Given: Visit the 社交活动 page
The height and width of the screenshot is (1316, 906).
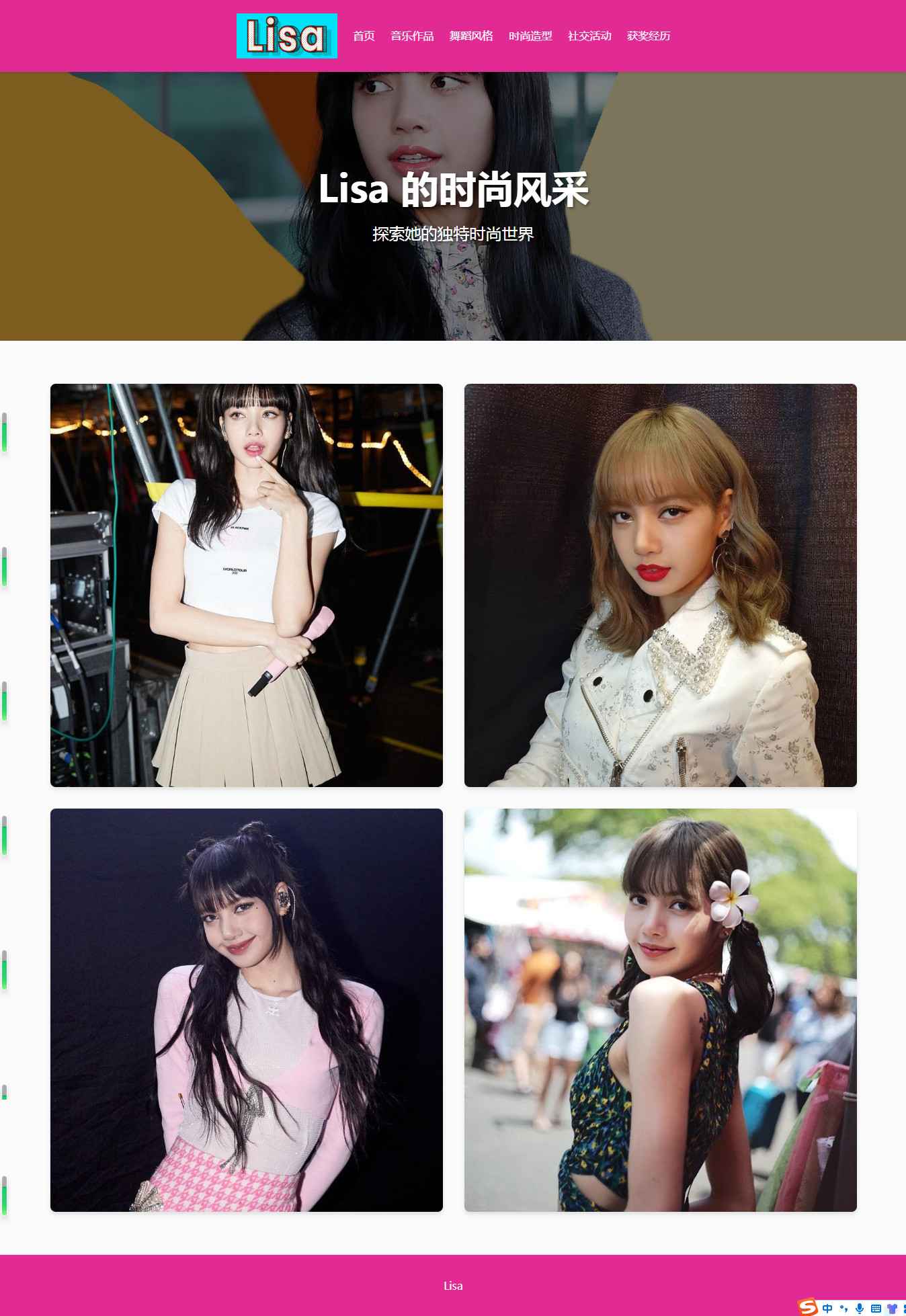Looking at the screenshot, I should (x=589, y=36).
